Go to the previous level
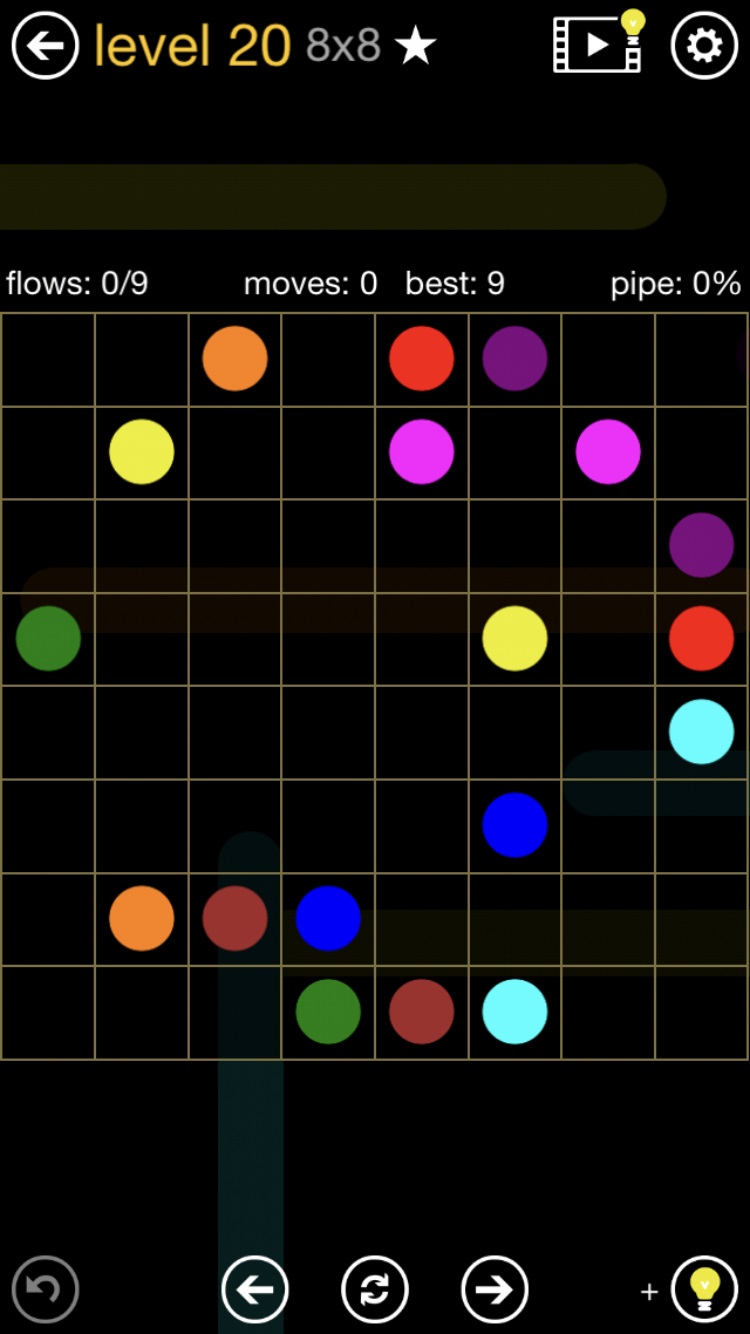The image size is (750, 1334). coord(255,1289)
